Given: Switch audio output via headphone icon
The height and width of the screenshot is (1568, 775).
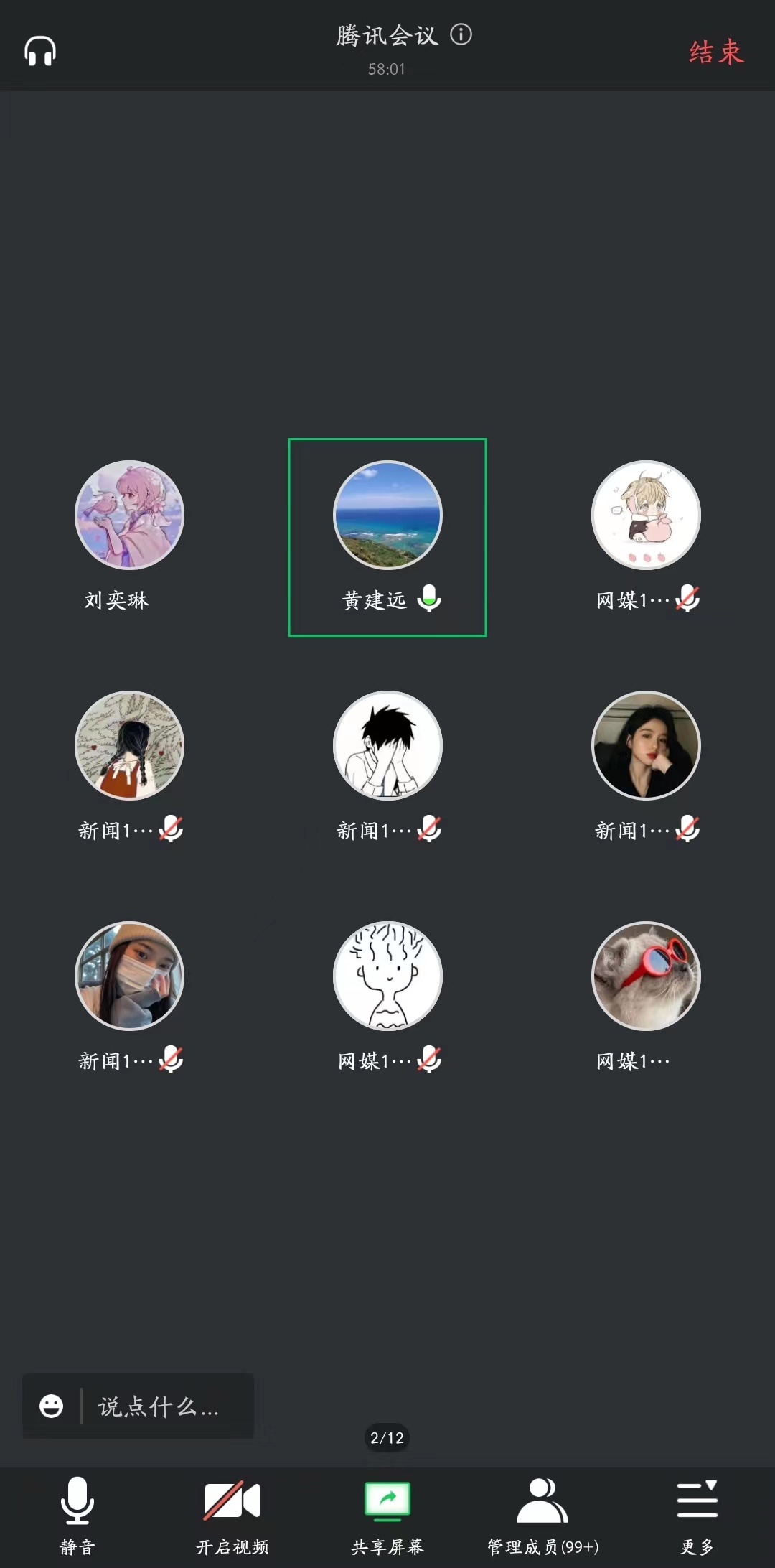Looking at the screenshot, I should tap(40, 51).
